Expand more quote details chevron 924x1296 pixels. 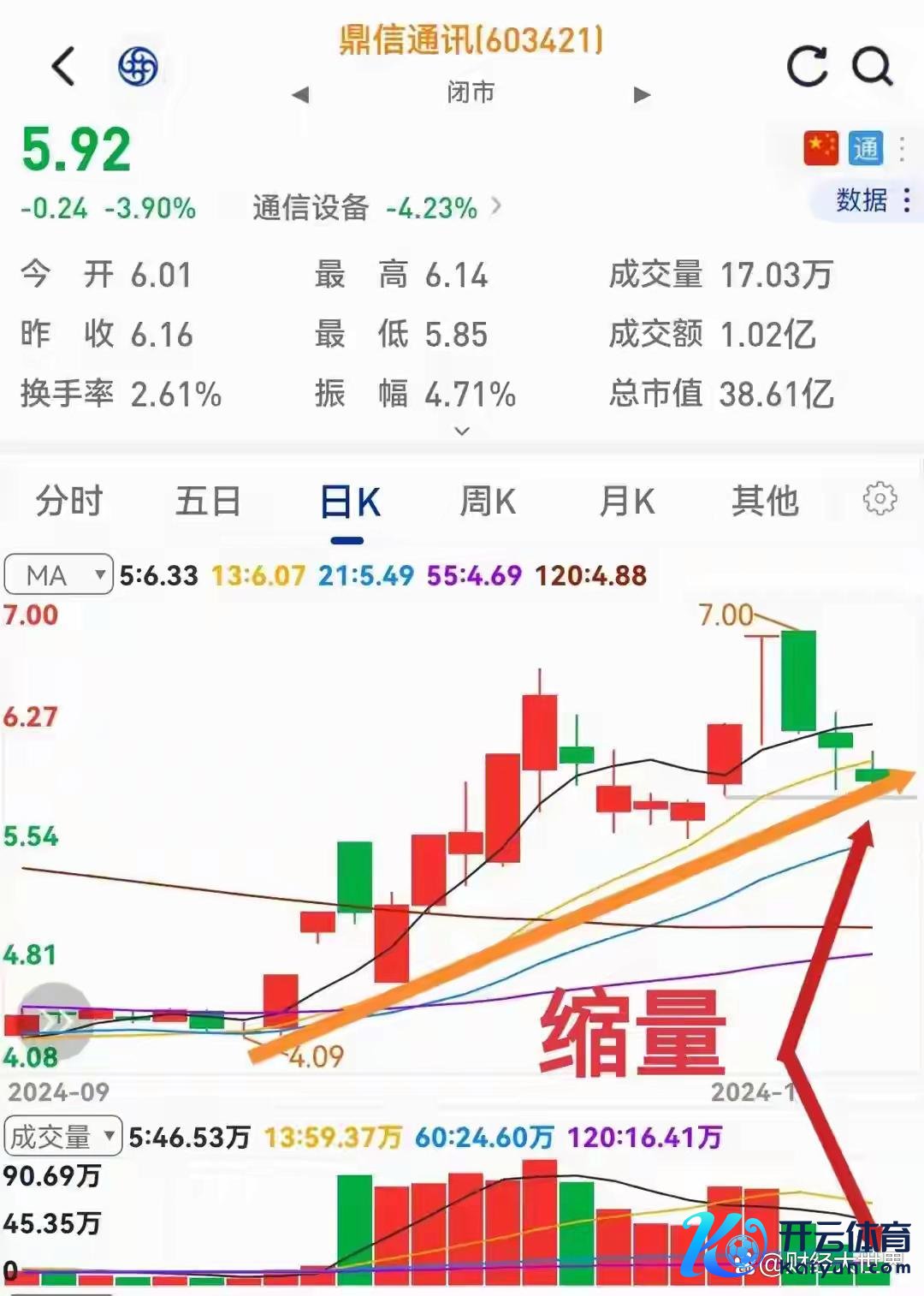coord(462,431)
